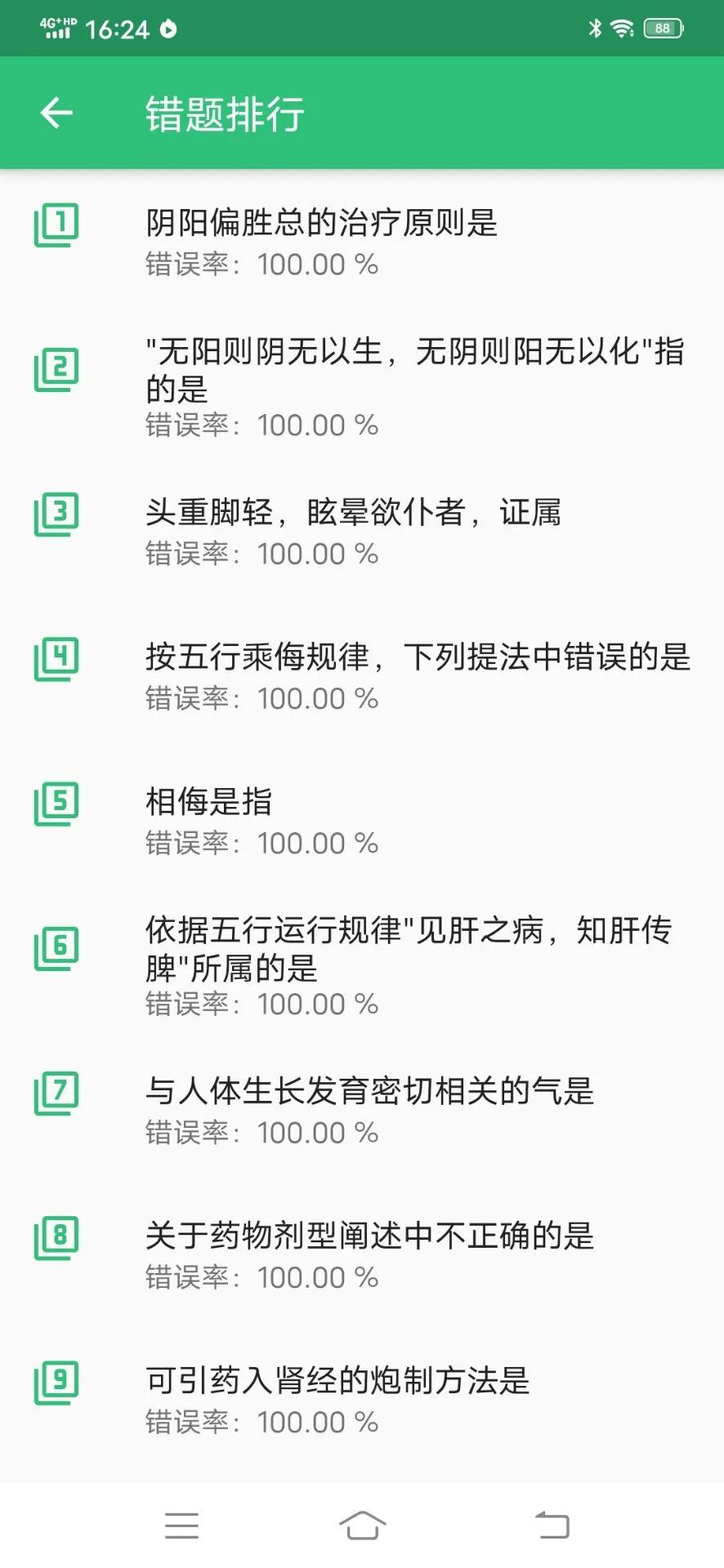Select the 头重脚轻 question entry

(351, 513)
